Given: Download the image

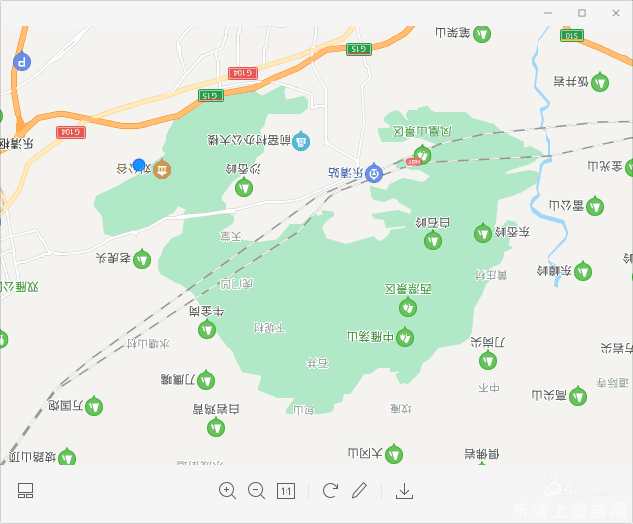Looking at the screenshot, I should click(404, 490).
